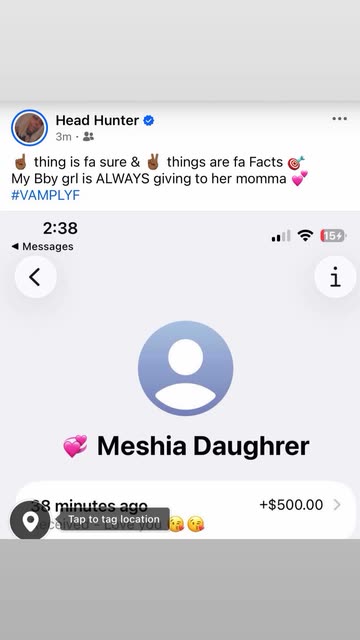
Task: Select the shared Head Hunter post tile
Action: click(x=180, y=320)
